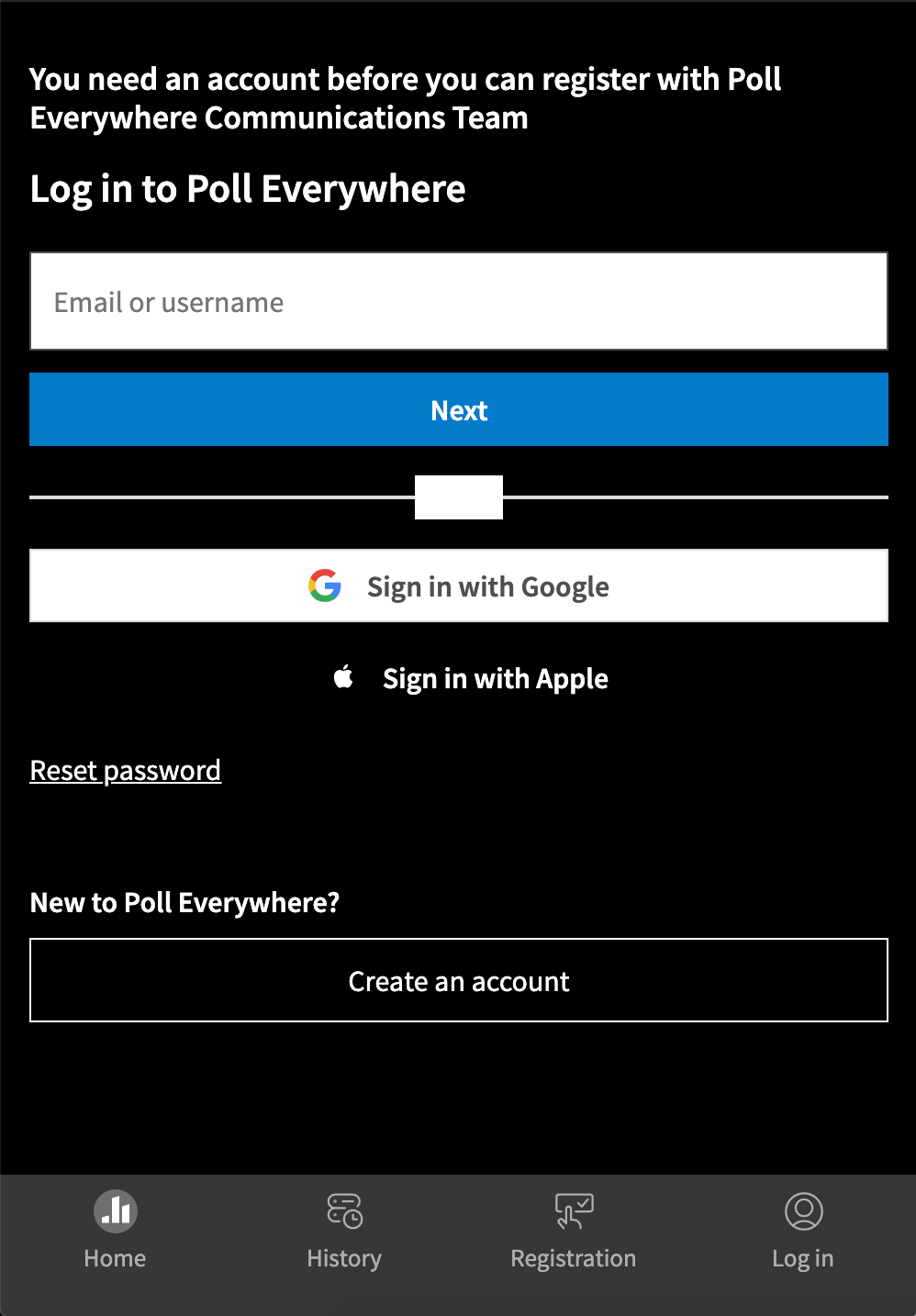Go to the Home tab

115,1230
